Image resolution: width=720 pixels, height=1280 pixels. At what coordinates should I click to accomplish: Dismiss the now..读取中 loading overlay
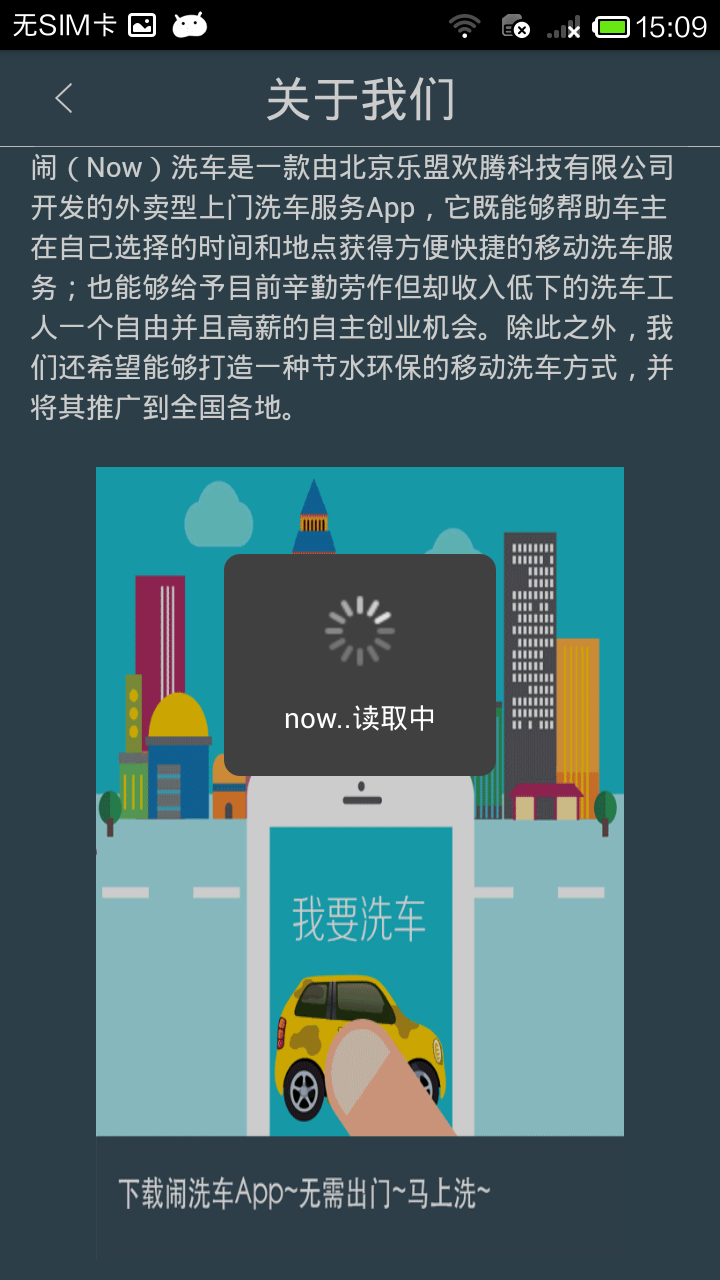coord(359,665)
